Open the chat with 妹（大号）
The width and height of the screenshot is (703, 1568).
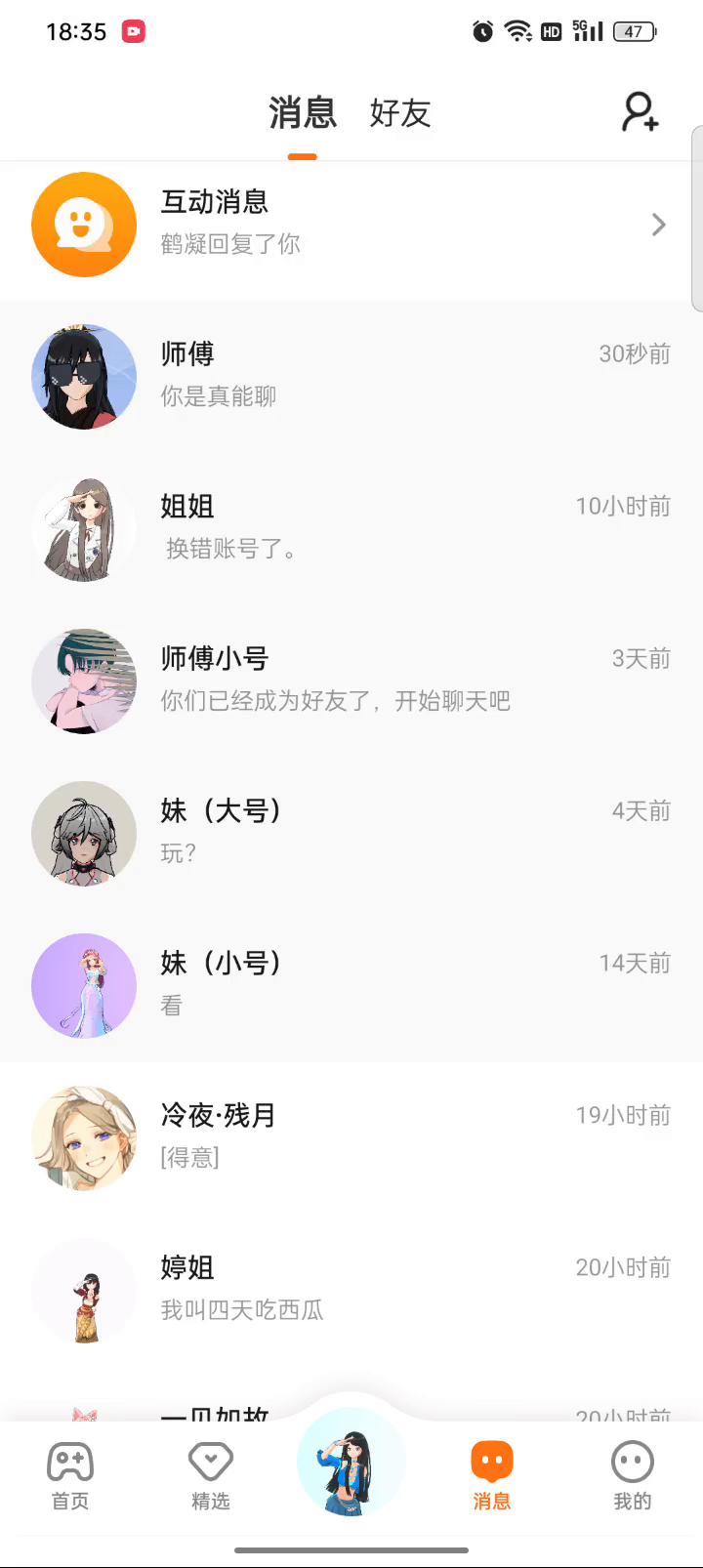pyautogui.click(x=351, y=833)
